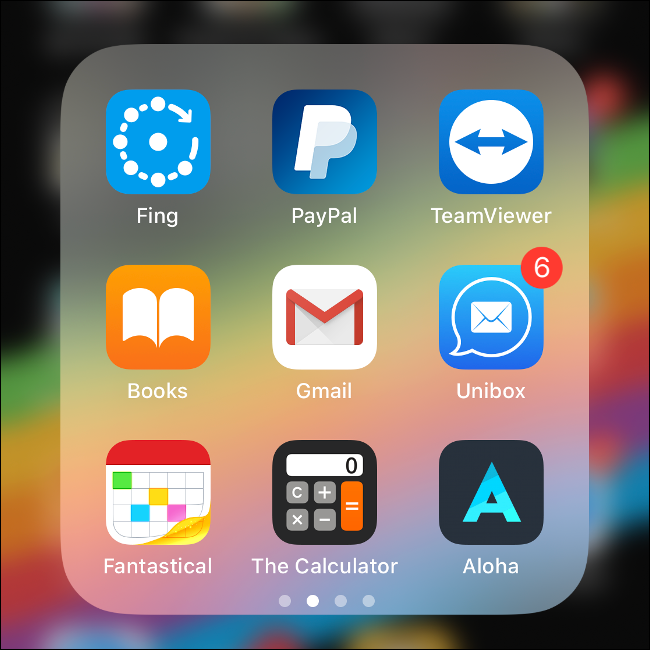
Task: Open TeamViewer
Action: click(x=490, y=142)
